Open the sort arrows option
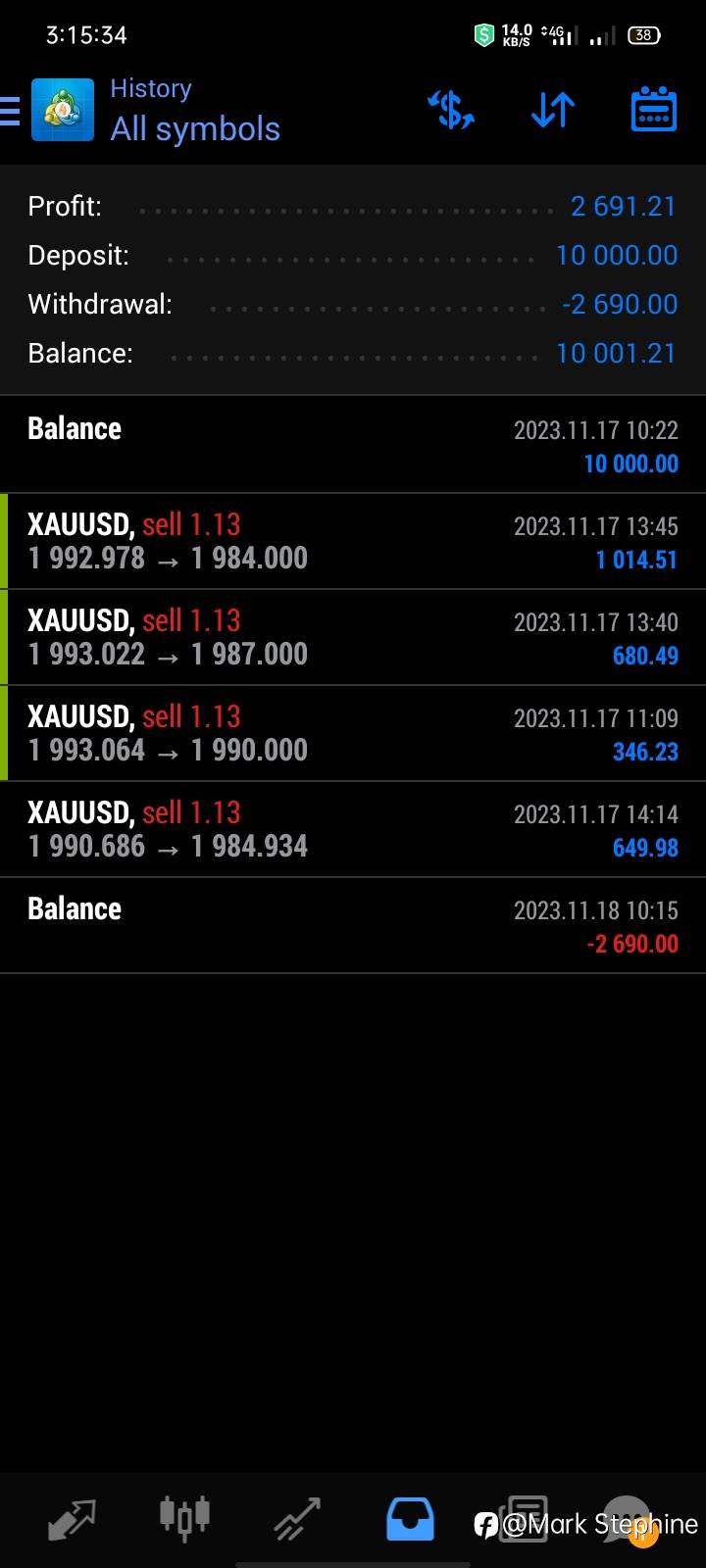This screenshot has height=1568, width=706. click(x=553, y=110)
